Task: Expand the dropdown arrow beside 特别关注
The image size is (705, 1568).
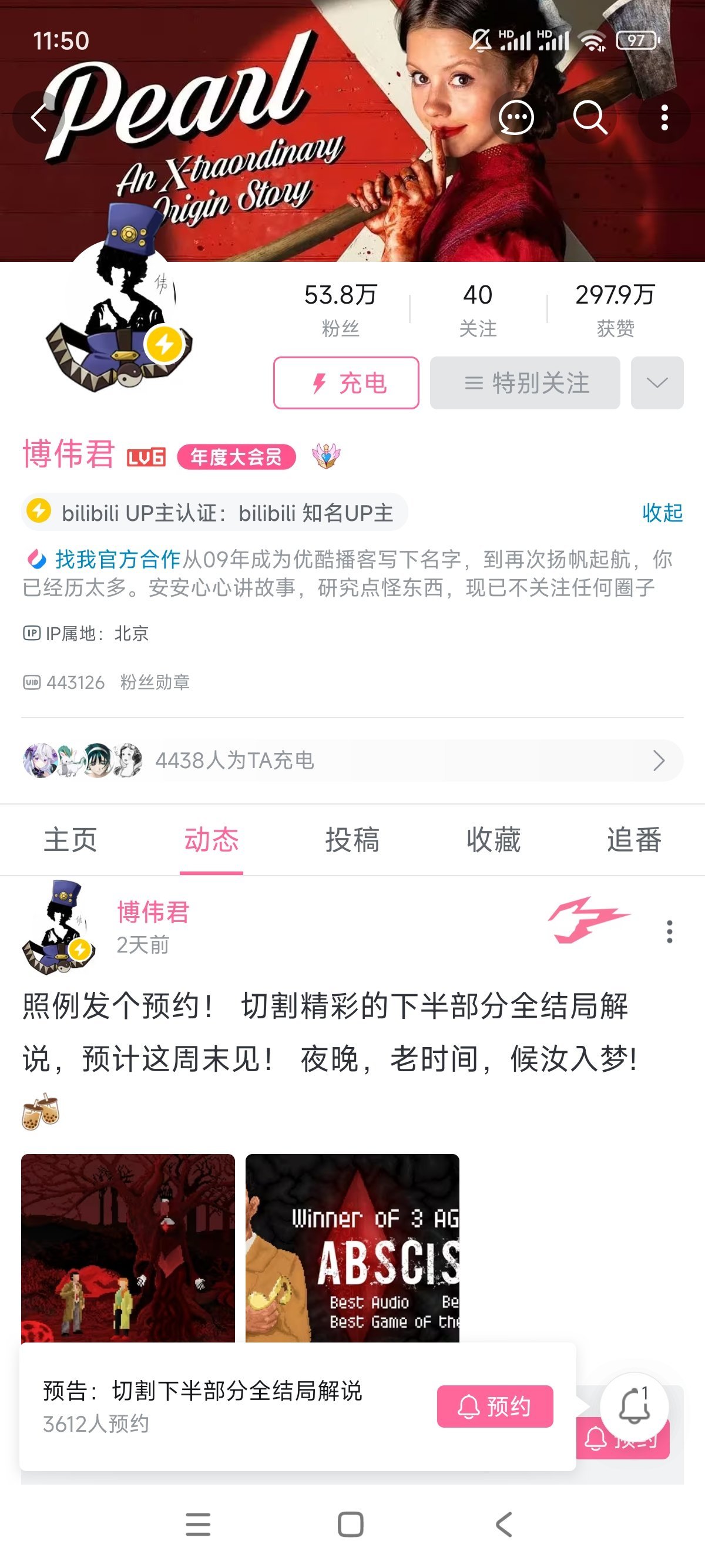Action: (x=657, y=383)
